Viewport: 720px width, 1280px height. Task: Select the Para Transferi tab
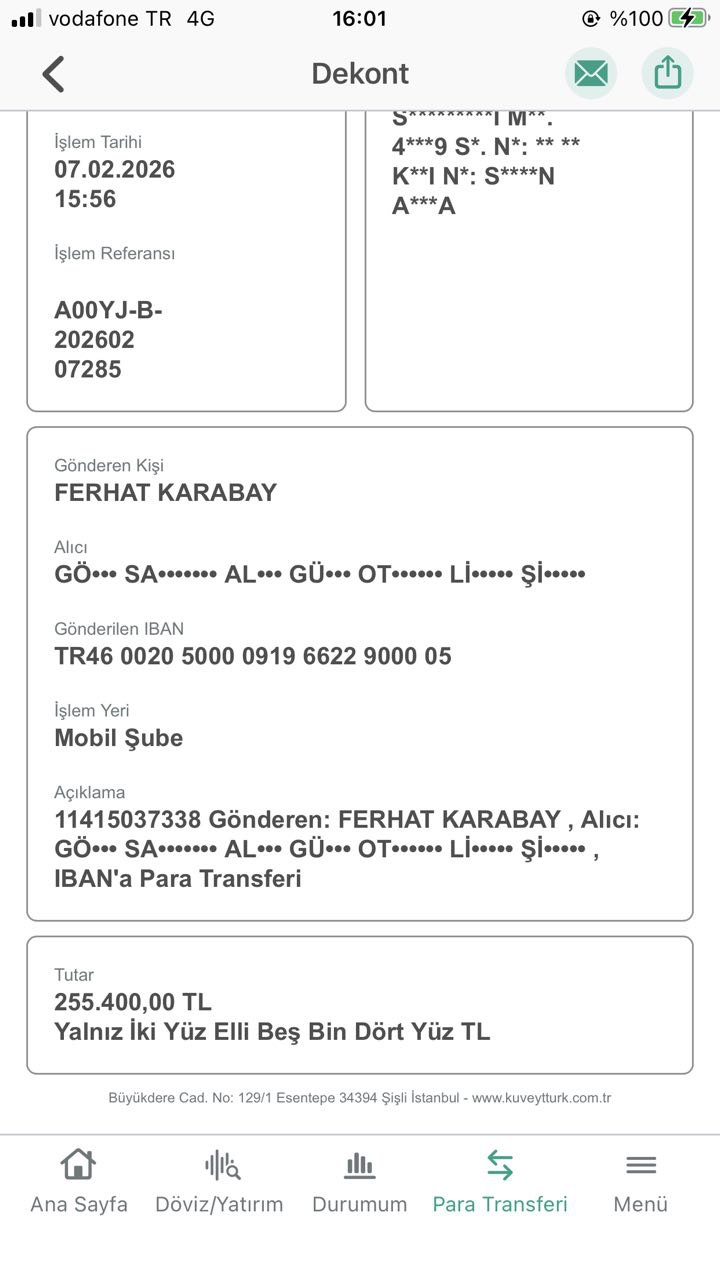(x=500, y=1182)
